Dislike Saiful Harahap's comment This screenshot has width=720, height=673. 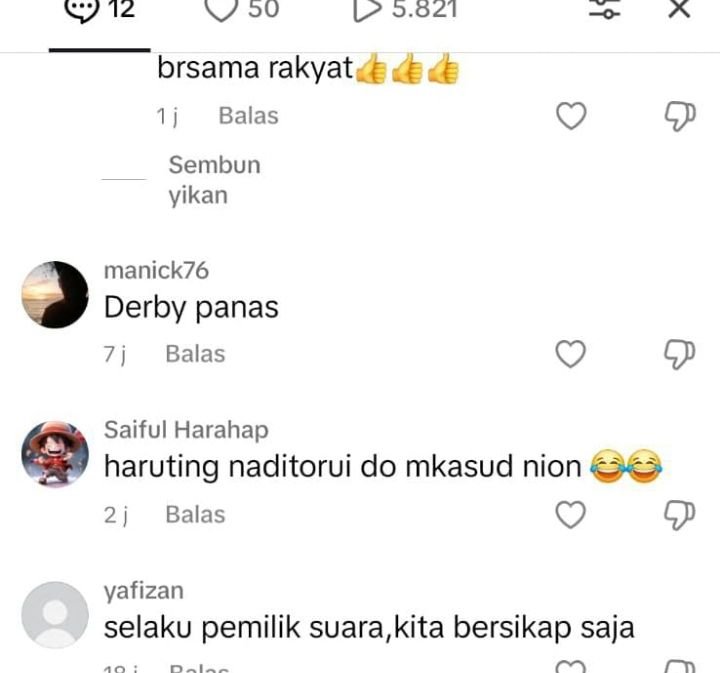click(679, 515)
